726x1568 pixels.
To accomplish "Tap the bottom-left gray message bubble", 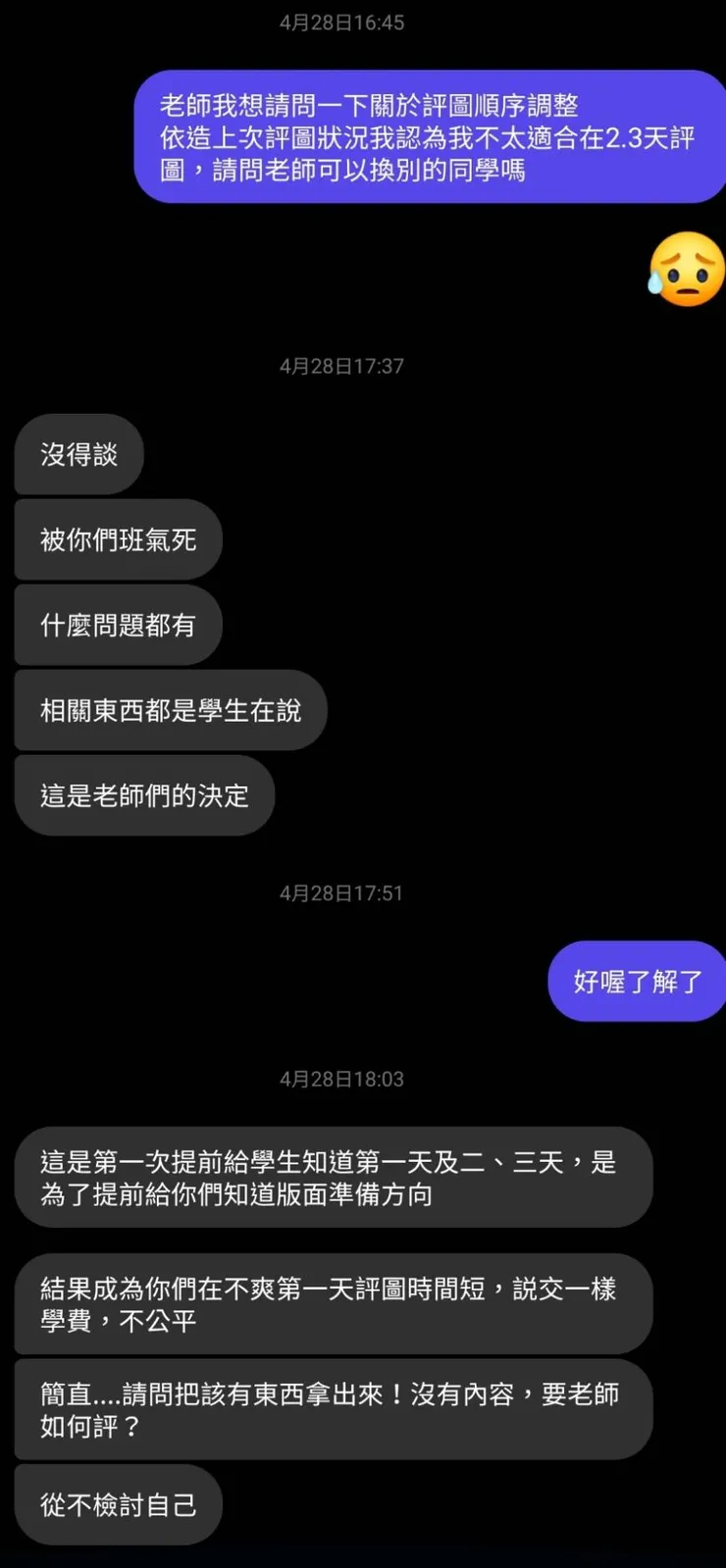I will (x=117, y=1503).
